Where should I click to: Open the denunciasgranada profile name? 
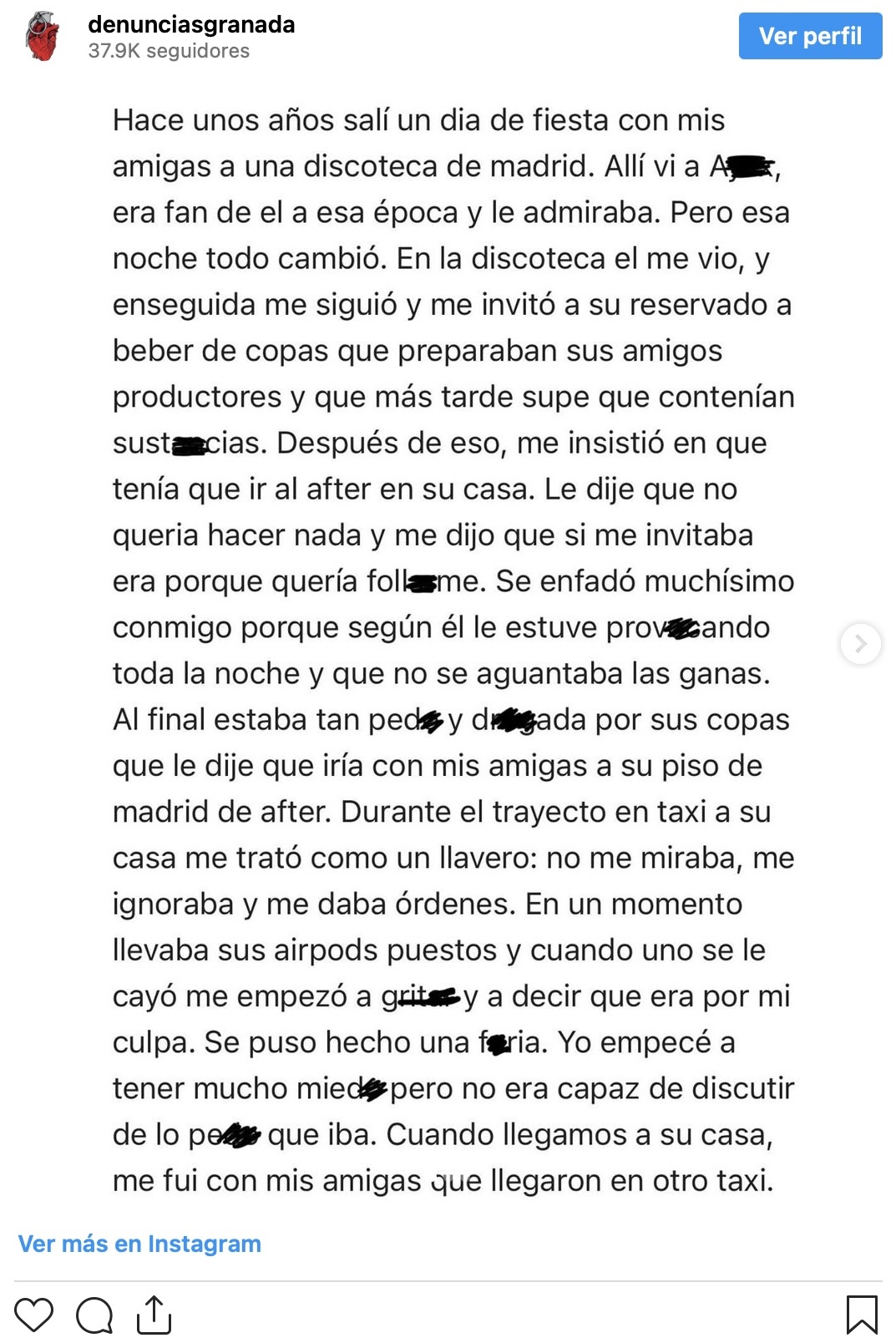[x=191, y=24]
